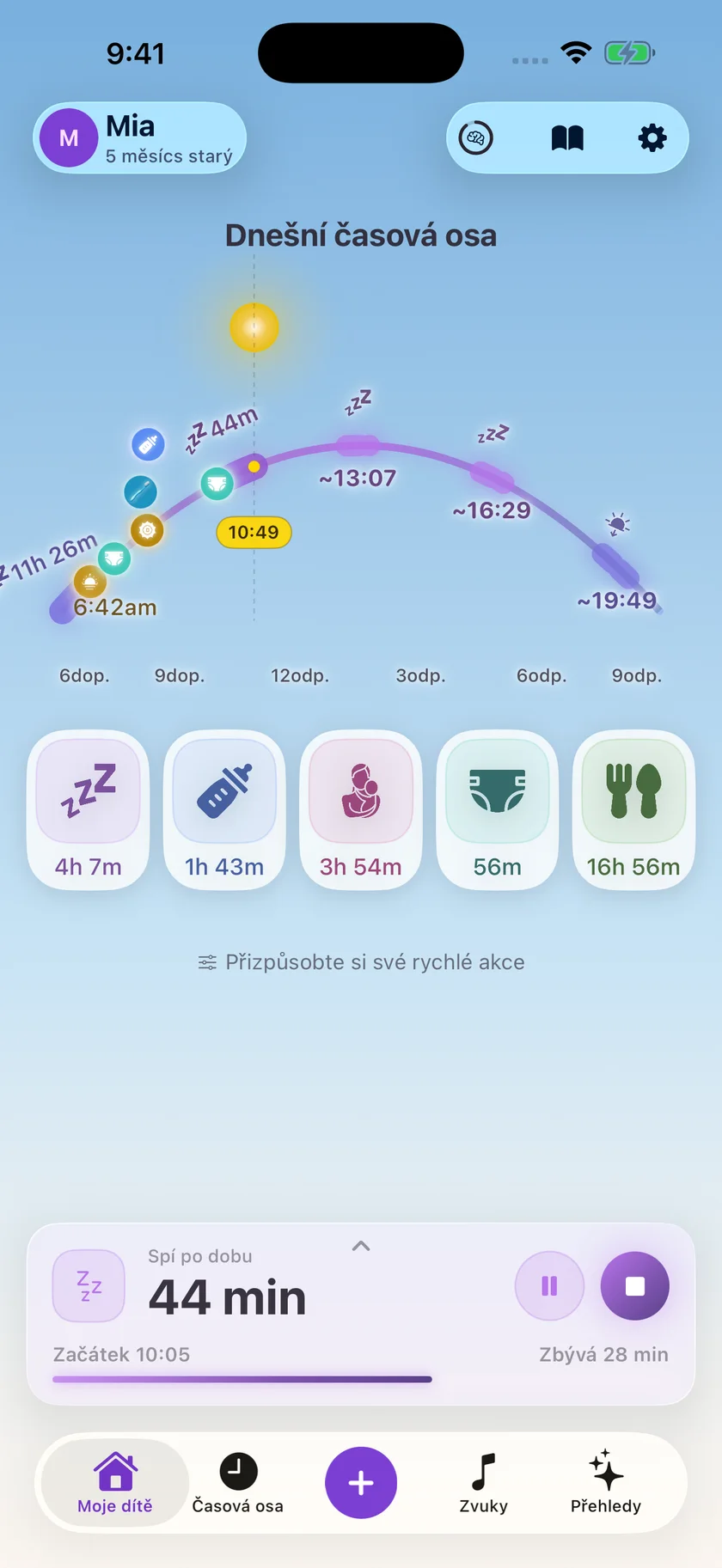
Task: Log a diaper change
Action: [498, 810]
